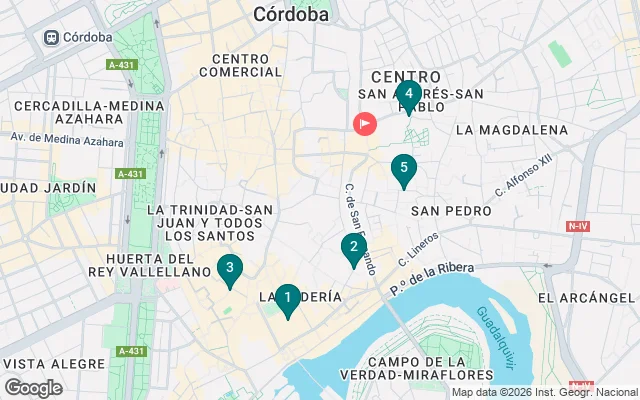Select map marker number 1
This screenshot has width=640, height=400.
[288, 298]
